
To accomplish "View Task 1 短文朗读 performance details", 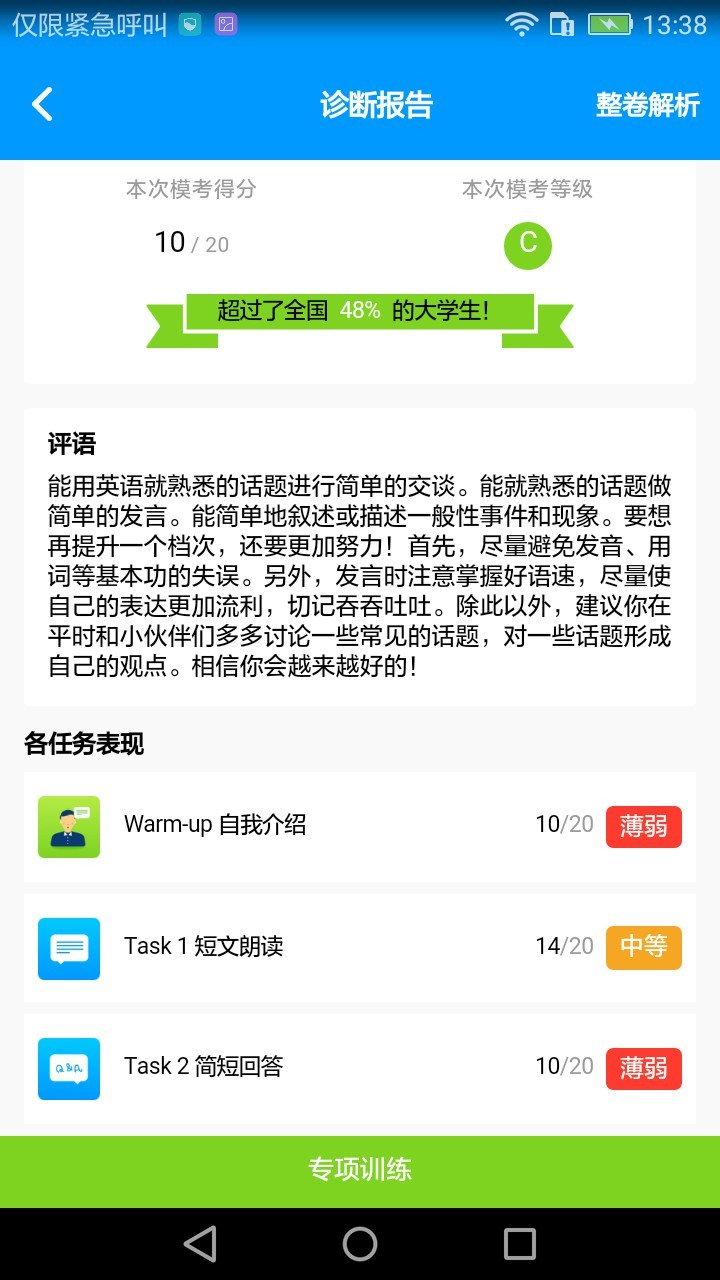I will [x=359, y=947].
